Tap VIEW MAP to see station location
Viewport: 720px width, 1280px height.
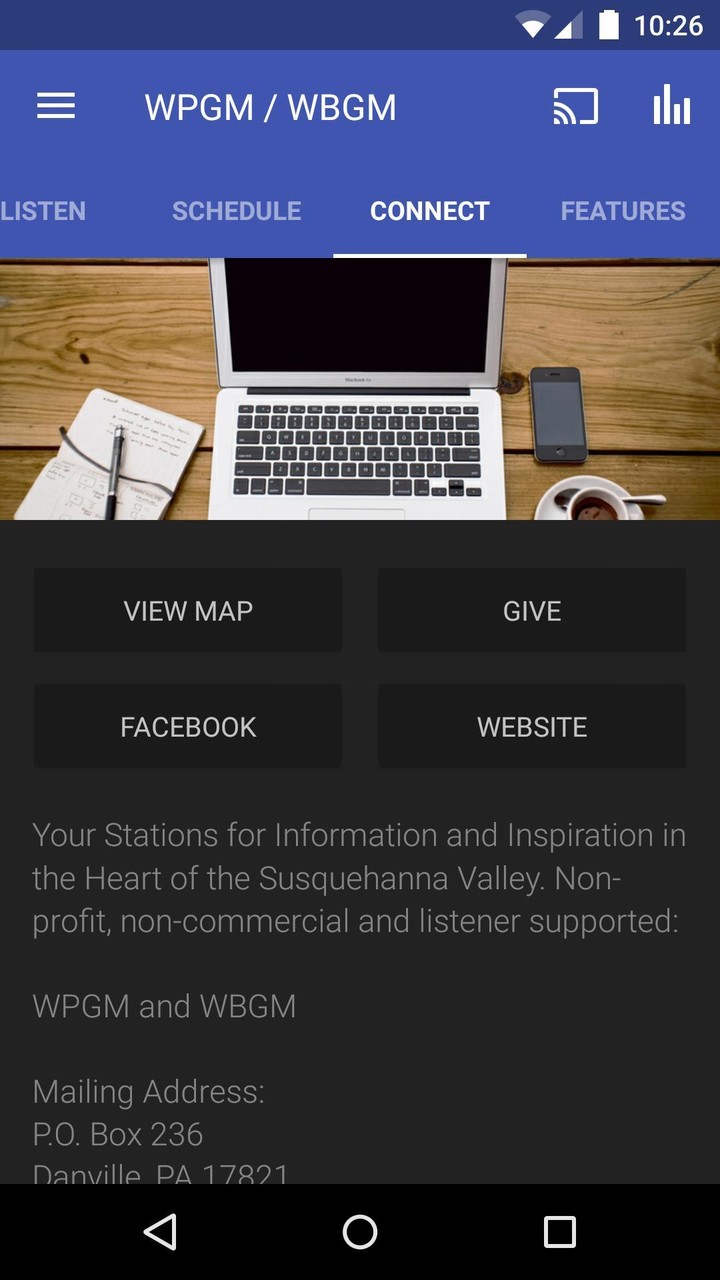click(188, 610)
